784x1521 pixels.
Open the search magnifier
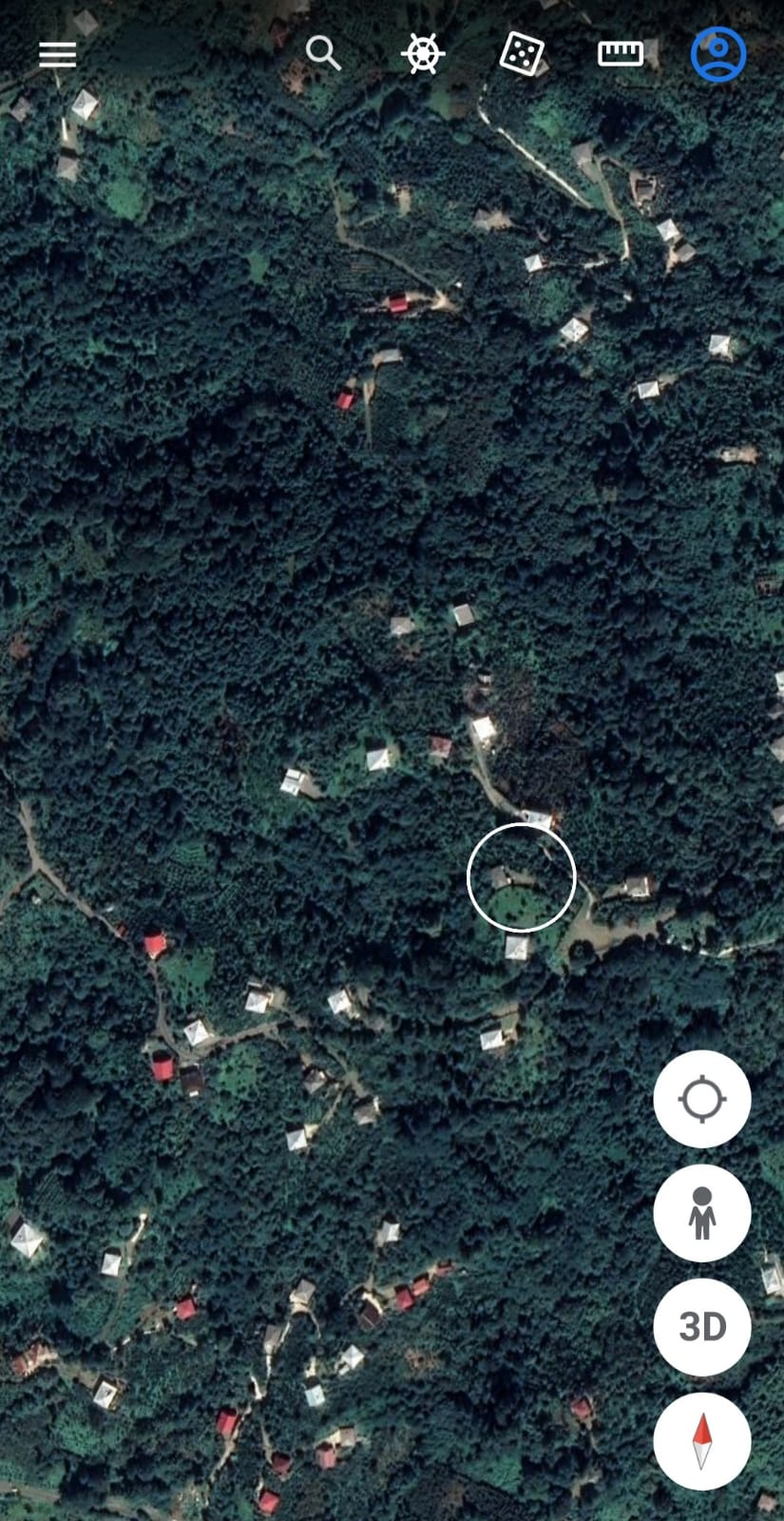(323, 54)
